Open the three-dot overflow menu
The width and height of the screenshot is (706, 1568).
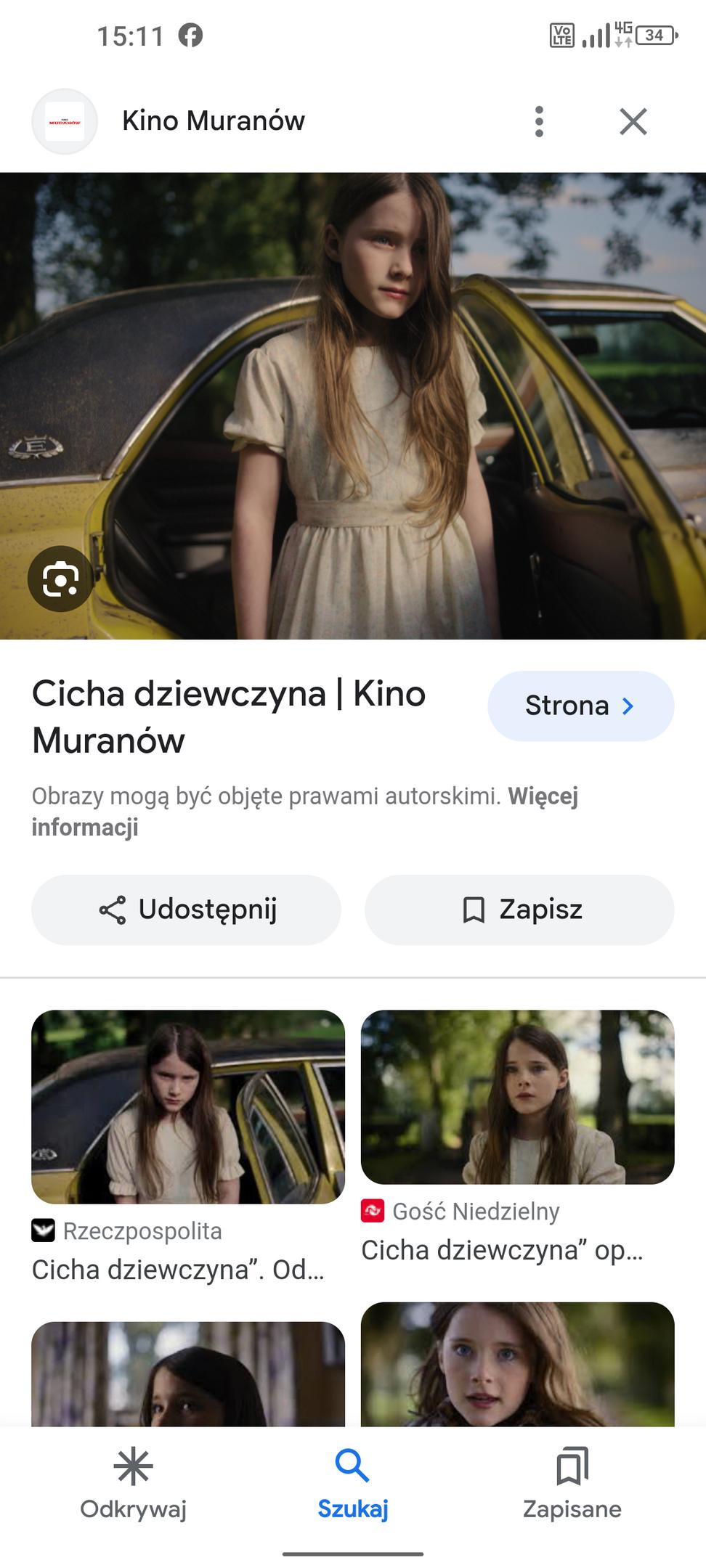[x=539, y=121]
